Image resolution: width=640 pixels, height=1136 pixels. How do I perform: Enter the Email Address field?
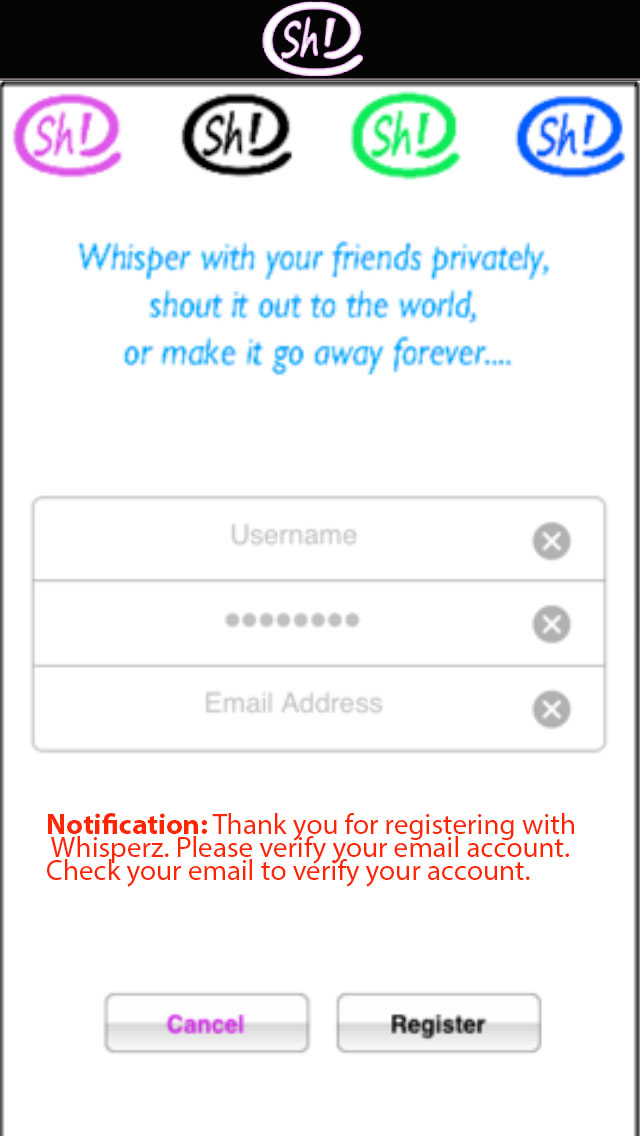(319, 708)
